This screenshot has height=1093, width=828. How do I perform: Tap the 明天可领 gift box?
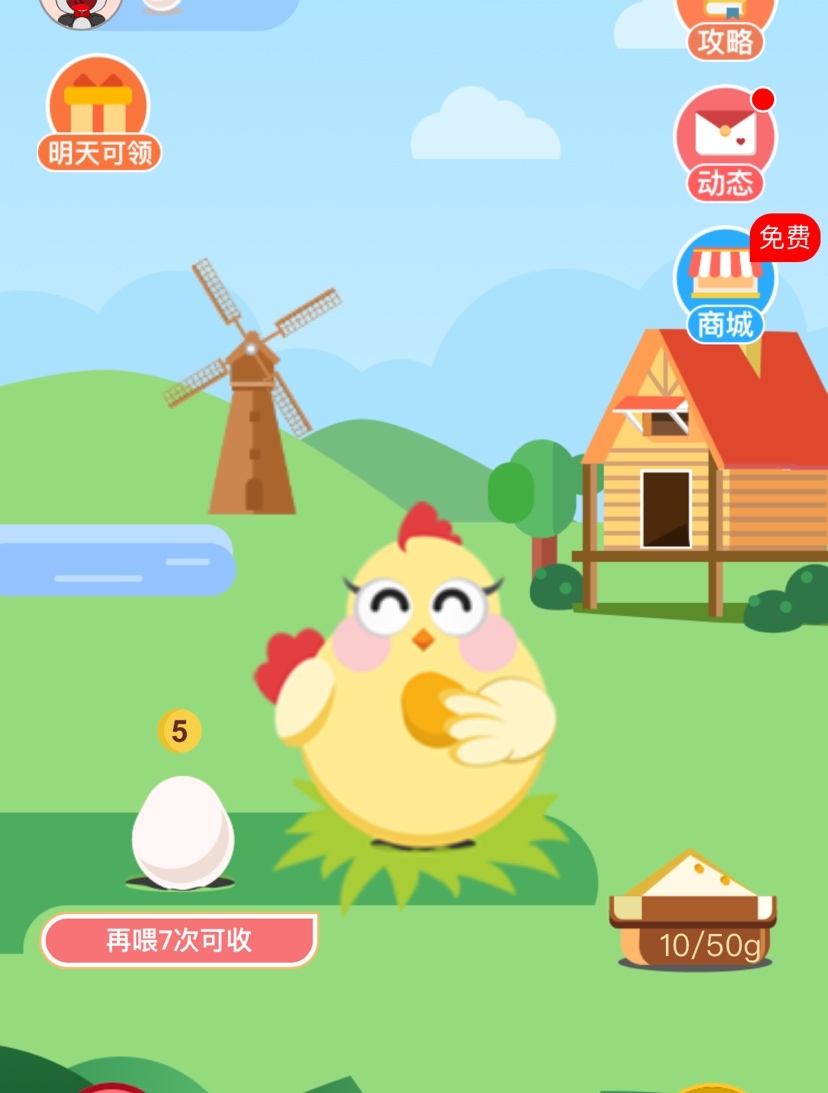[x=99, y=112]
